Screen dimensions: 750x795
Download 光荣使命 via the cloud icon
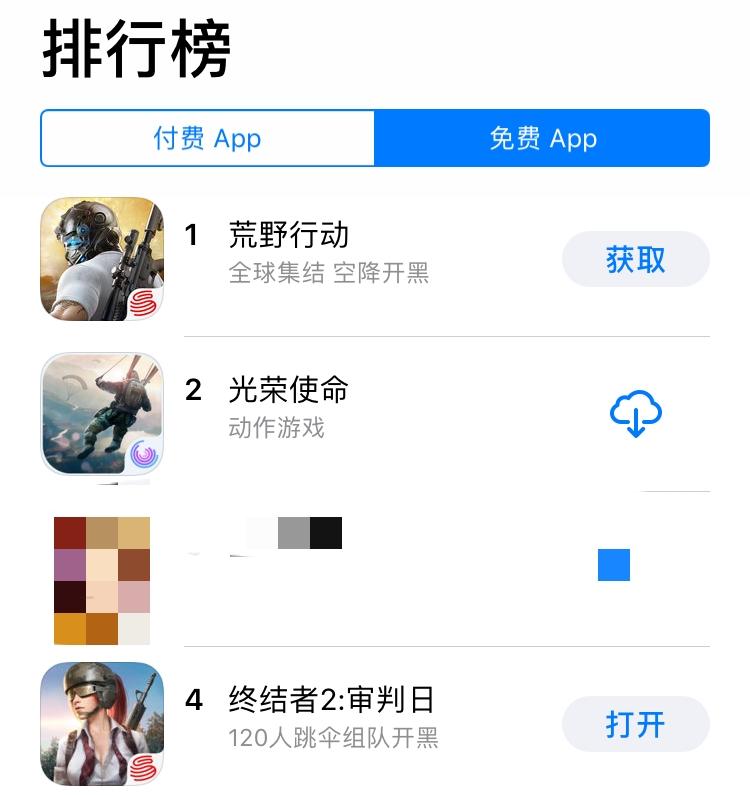[x=635, y=414]
